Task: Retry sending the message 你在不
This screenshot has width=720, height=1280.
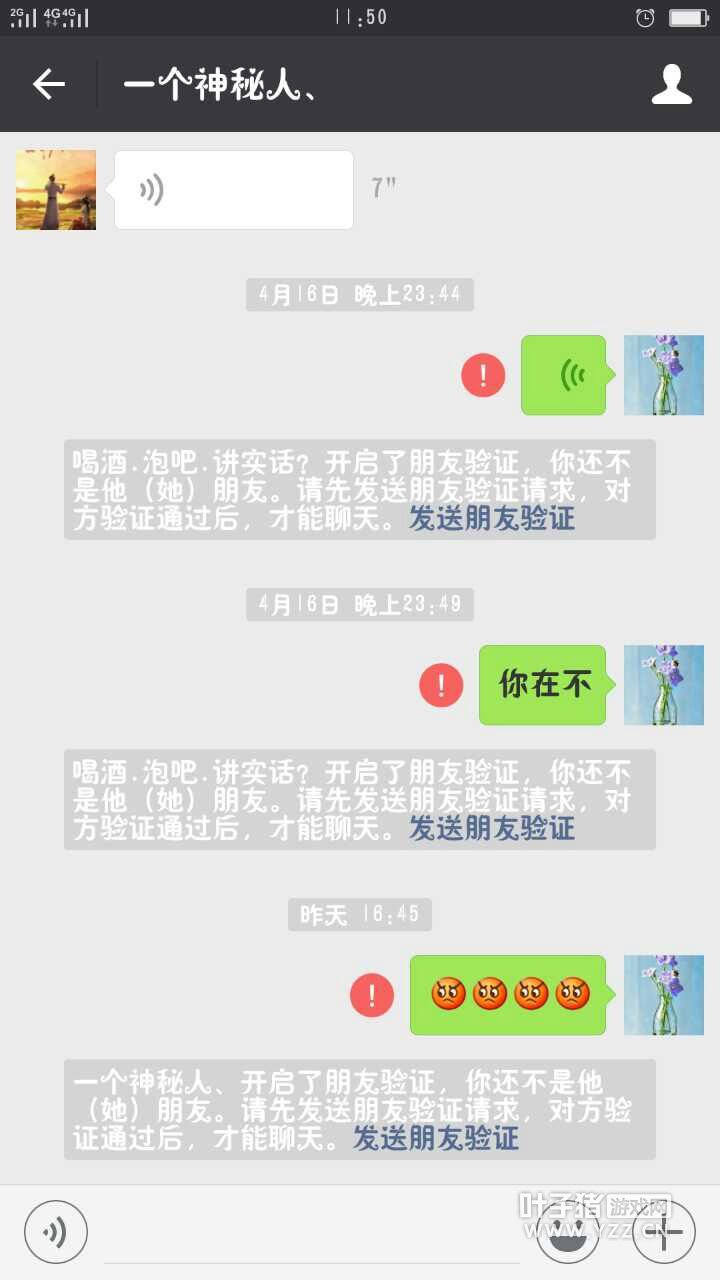Action: pos(441,685)
